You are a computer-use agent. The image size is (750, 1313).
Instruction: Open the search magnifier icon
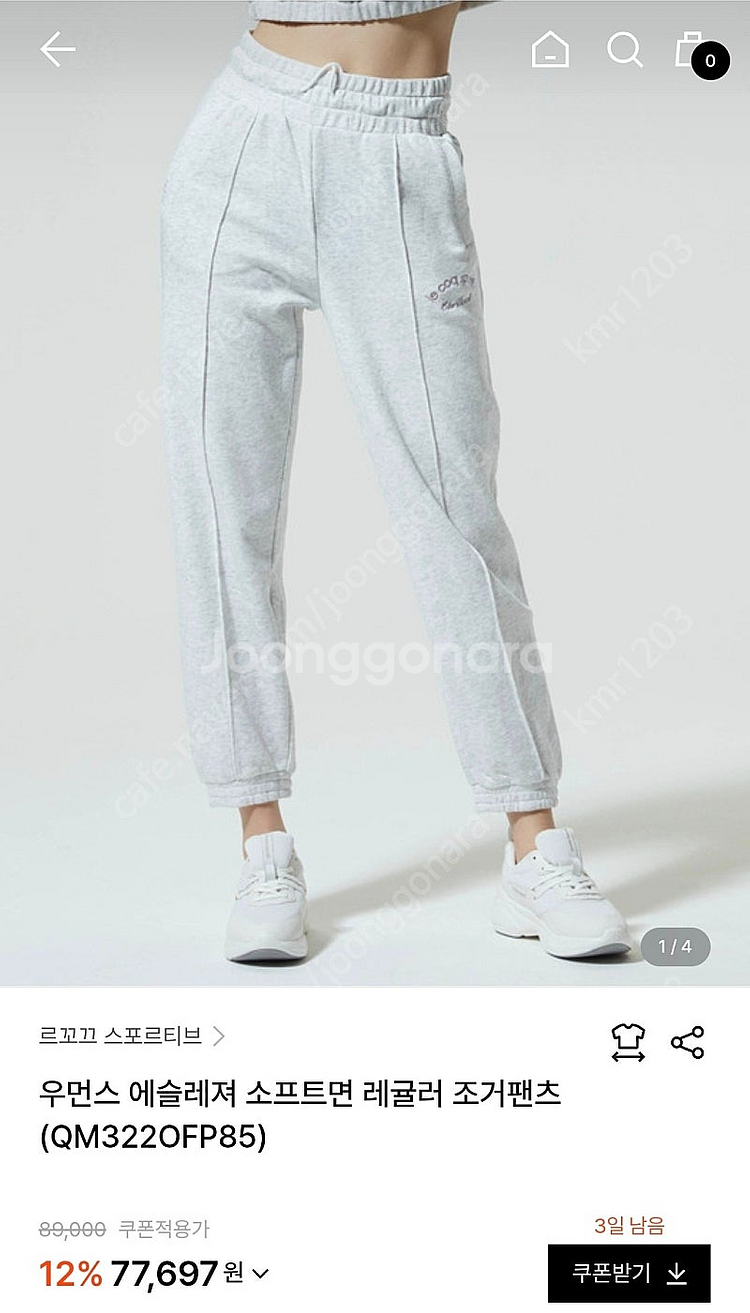[625, 49]
